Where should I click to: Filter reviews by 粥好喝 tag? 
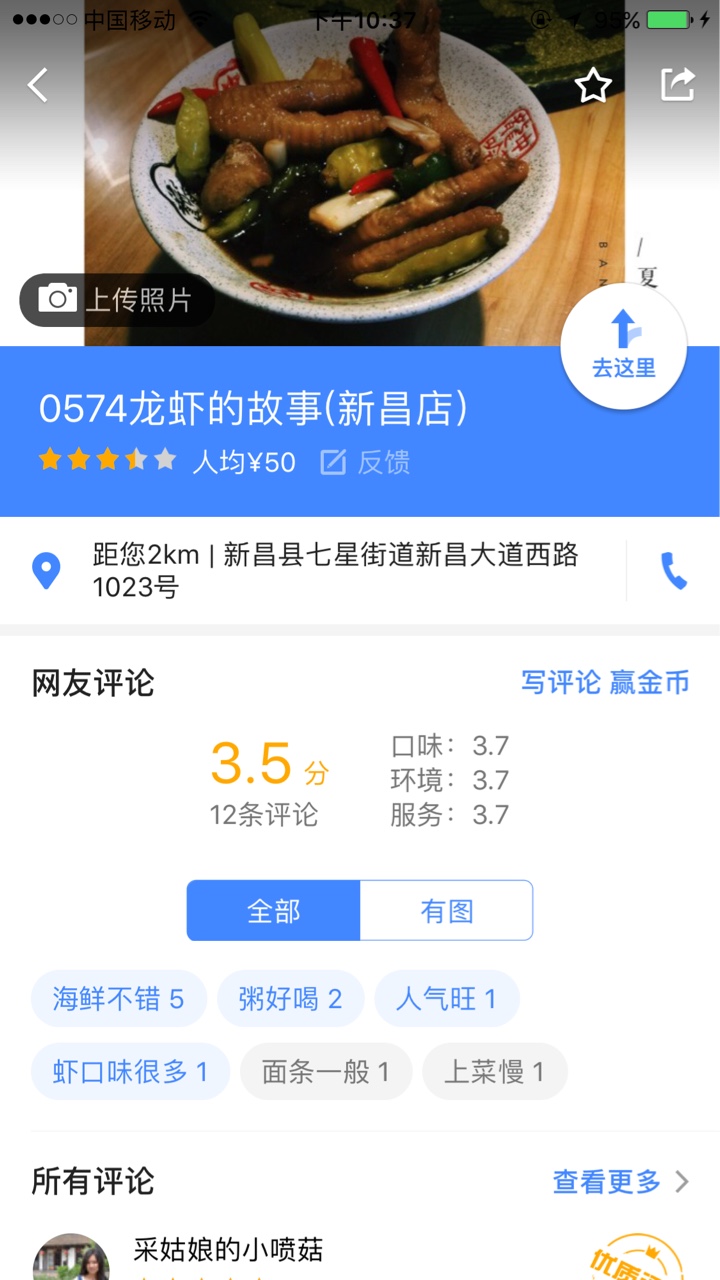click(290, 999)
